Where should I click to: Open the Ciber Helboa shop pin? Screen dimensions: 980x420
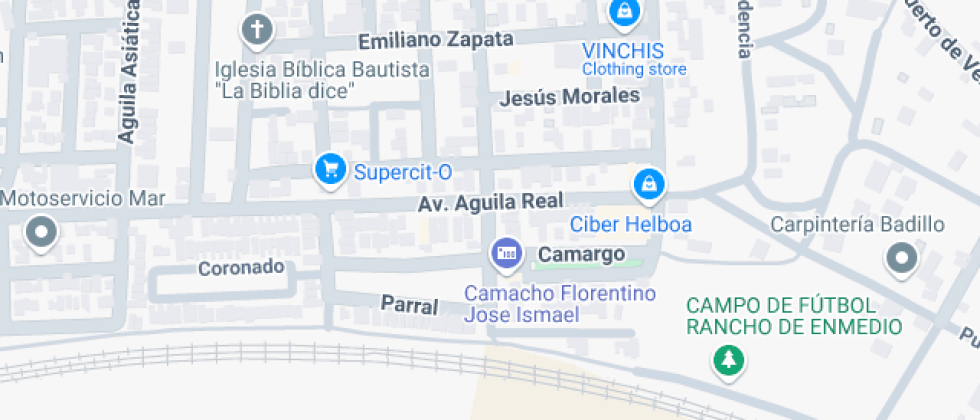point(649,185)
